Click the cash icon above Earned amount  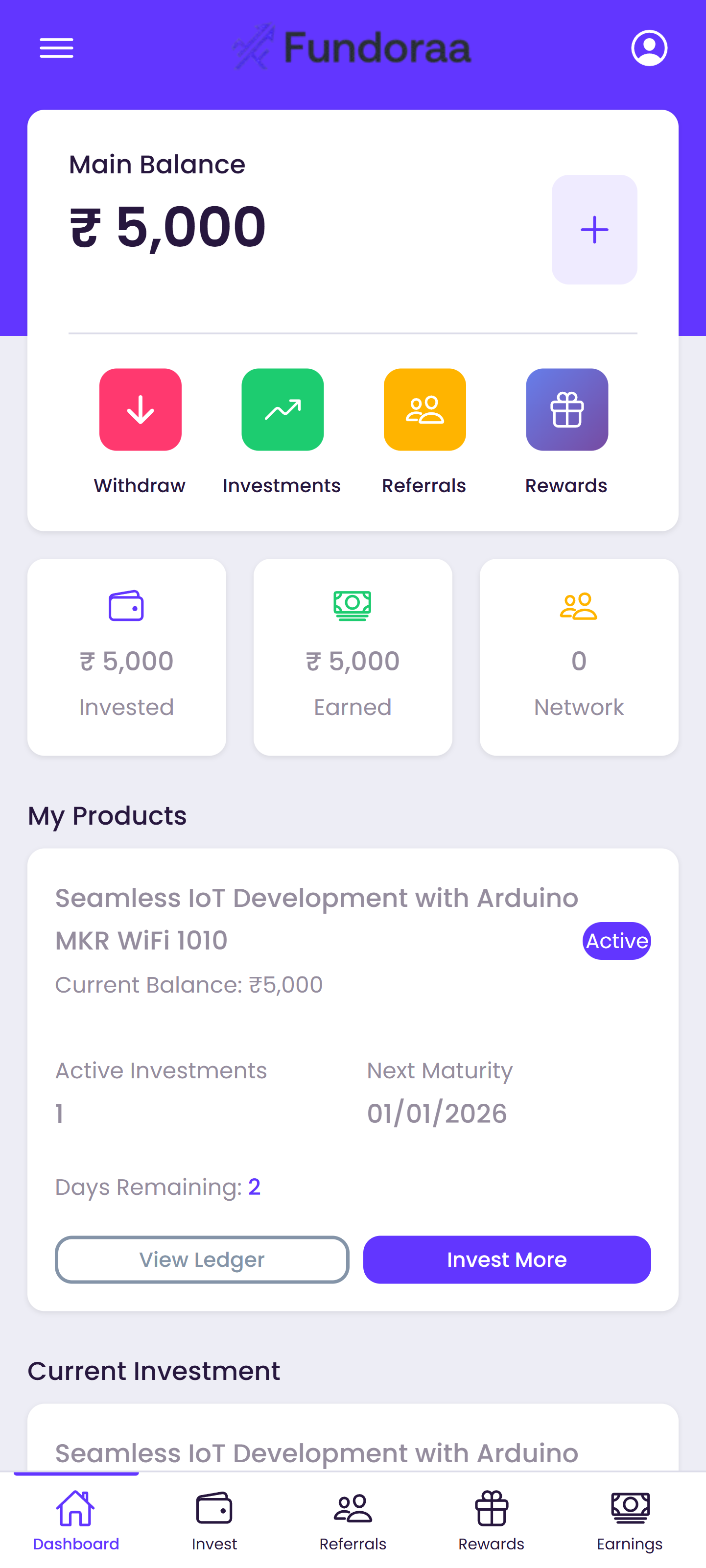(353, 605)
